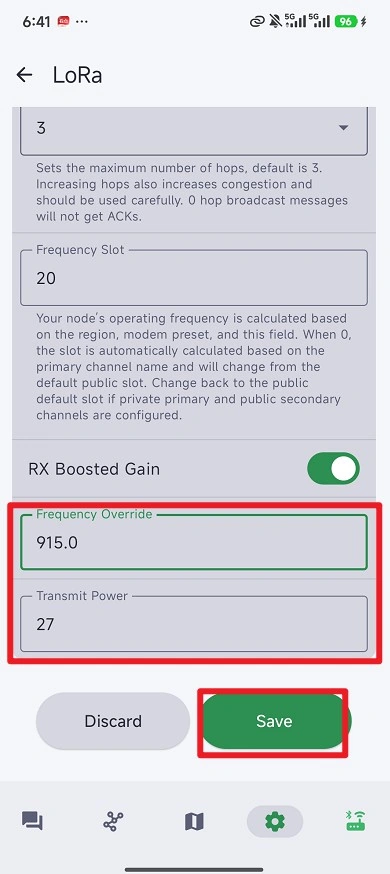Edit the Transmit Power field
Screen dimensions: 390x874
(x=194, y=624)
